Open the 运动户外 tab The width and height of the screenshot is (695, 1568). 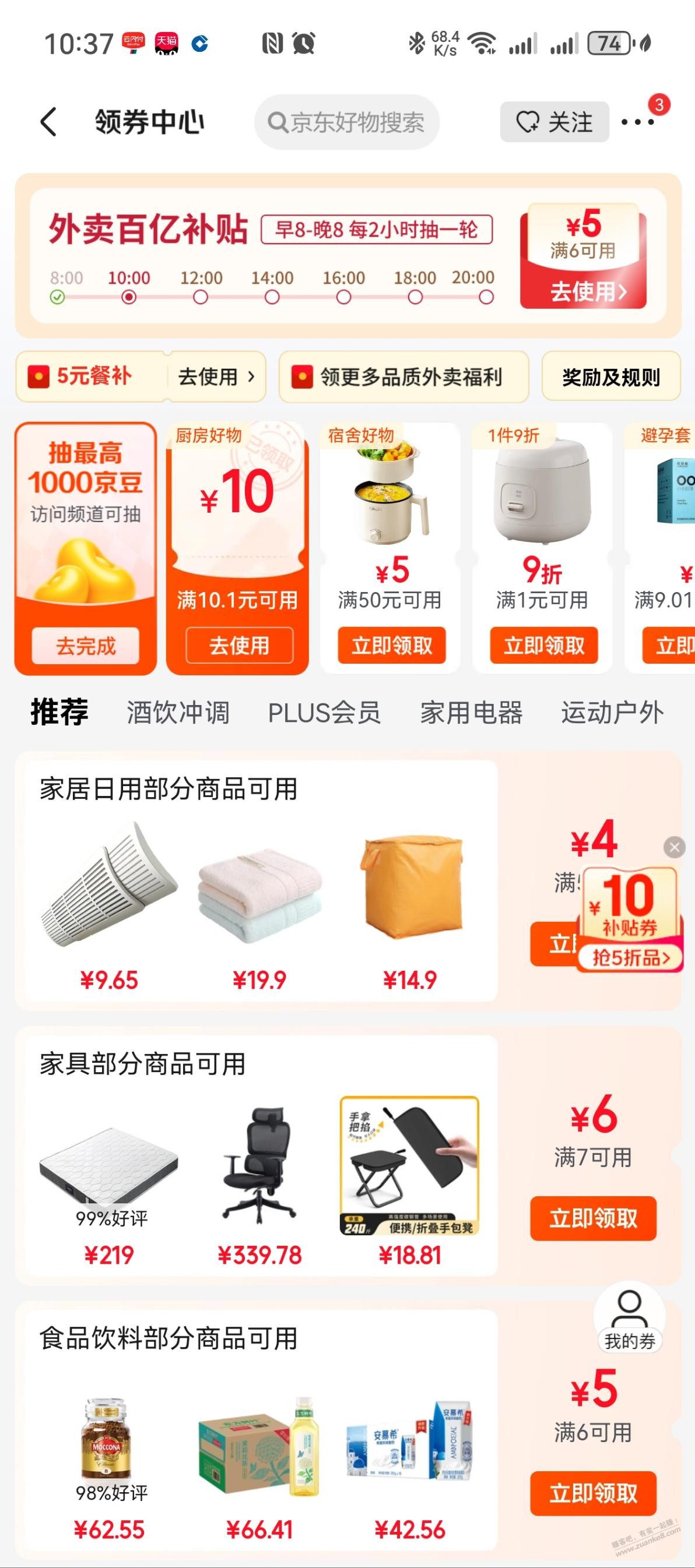(x=612, y=712)
